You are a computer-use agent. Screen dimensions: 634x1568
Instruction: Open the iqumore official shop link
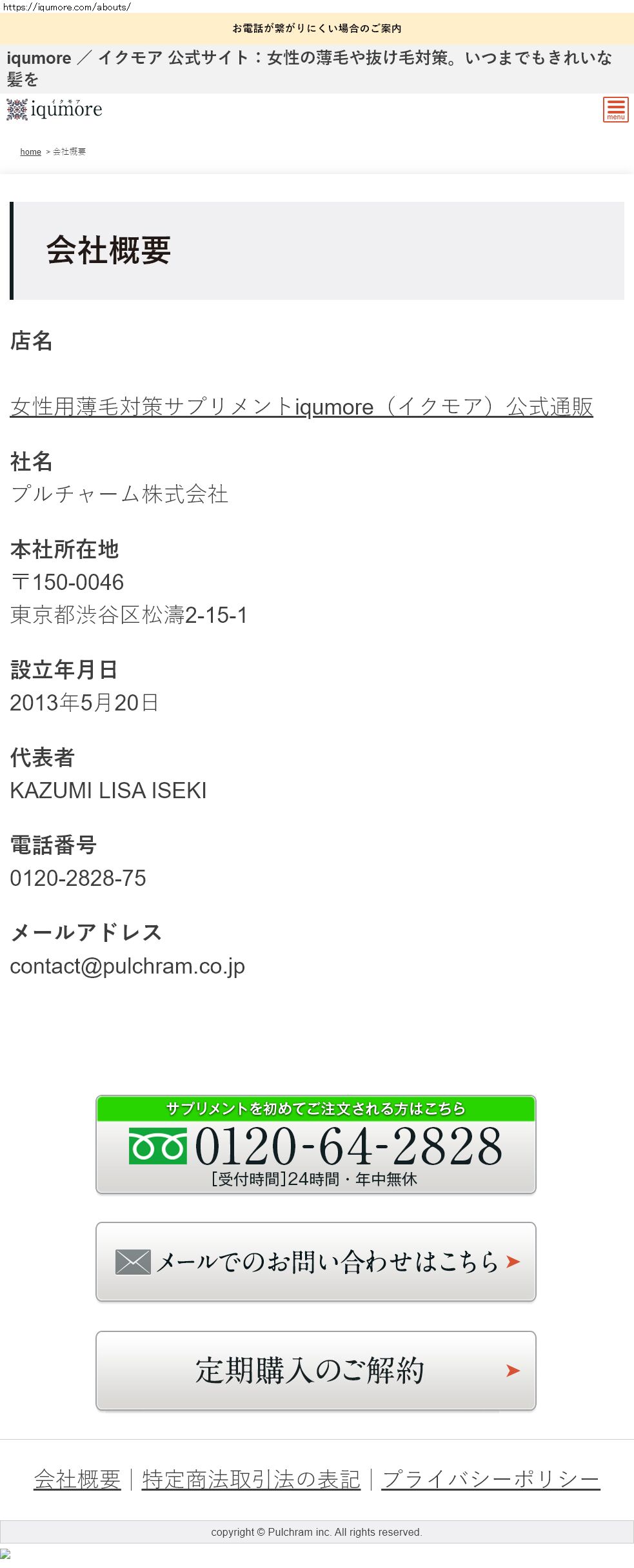(x=301, y=407)
